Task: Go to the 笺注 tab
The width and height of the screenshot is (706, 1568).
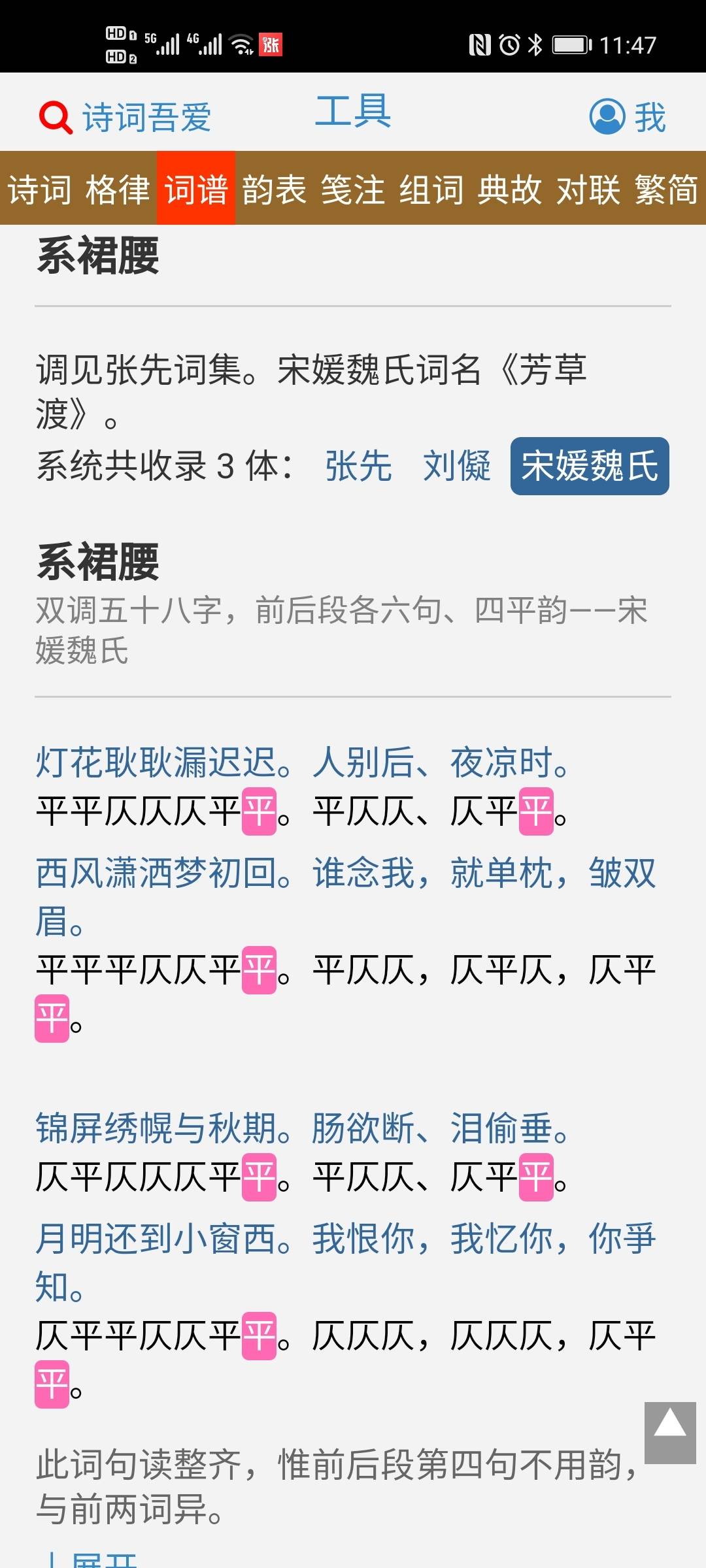Action: (353, 189)
